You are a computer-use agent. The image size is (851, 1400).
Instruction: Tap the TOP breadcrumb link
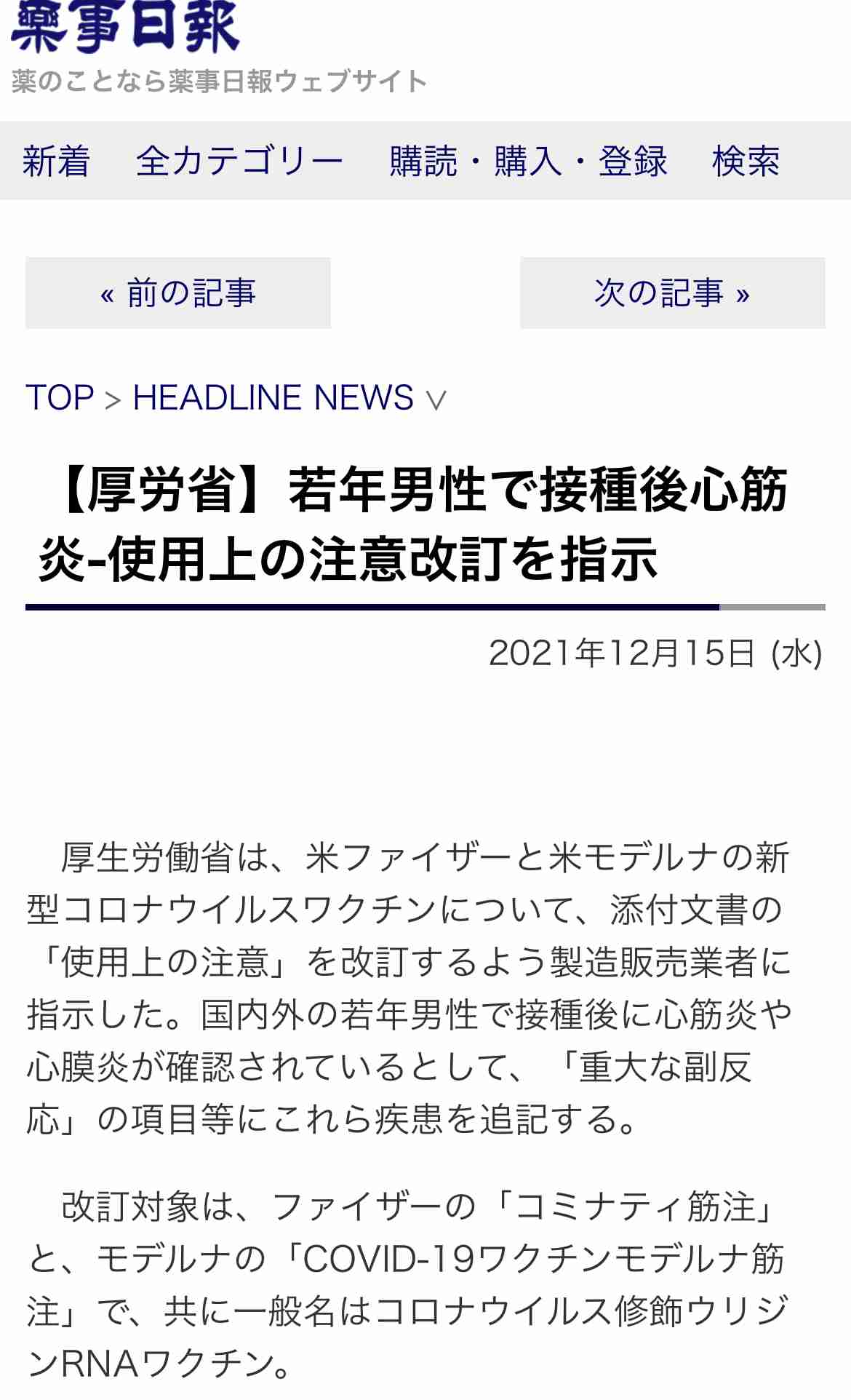[60, 398]
